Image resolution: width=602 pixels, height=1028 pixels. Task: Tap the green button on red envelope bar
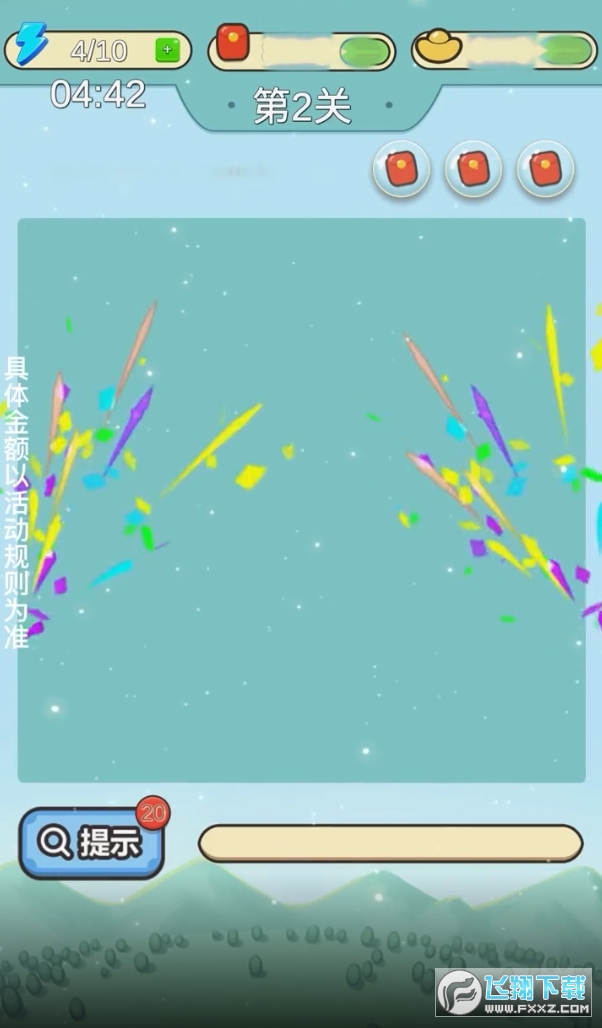pos(364,50)
